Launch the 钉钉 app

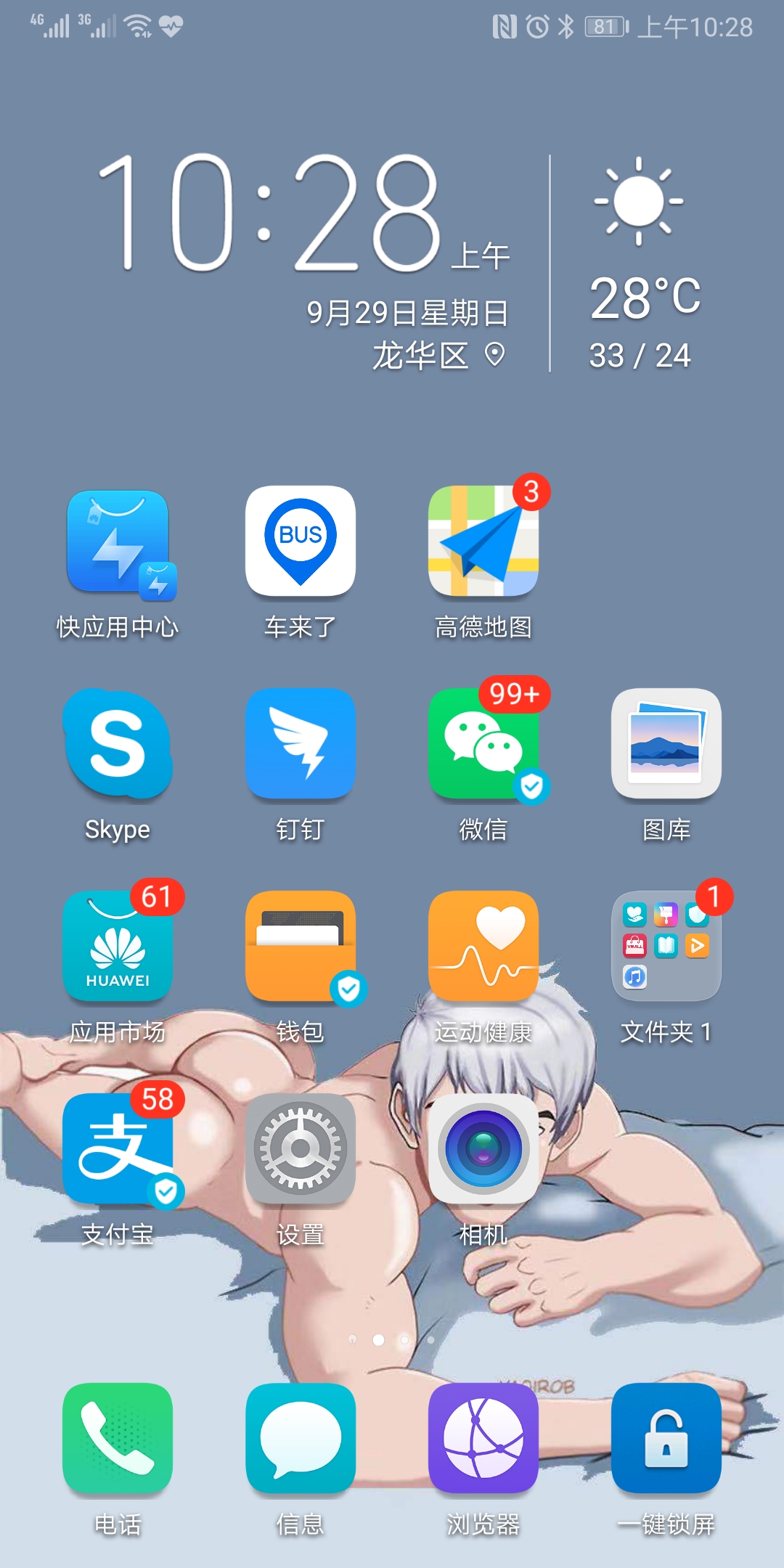pos(301,743)
